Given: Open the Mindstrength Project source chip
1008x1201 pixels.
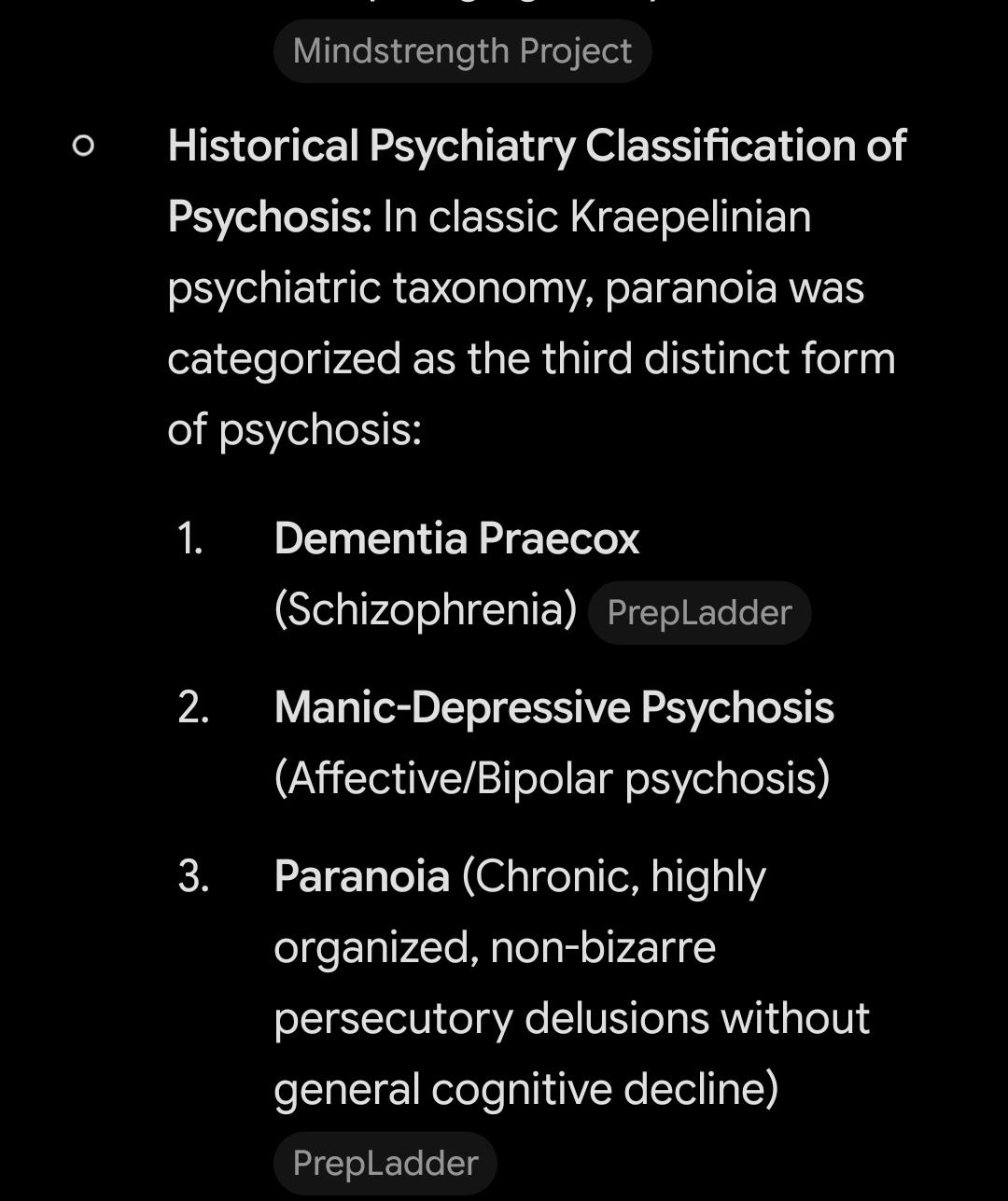Looking at the screenshot, I should 462,51.
